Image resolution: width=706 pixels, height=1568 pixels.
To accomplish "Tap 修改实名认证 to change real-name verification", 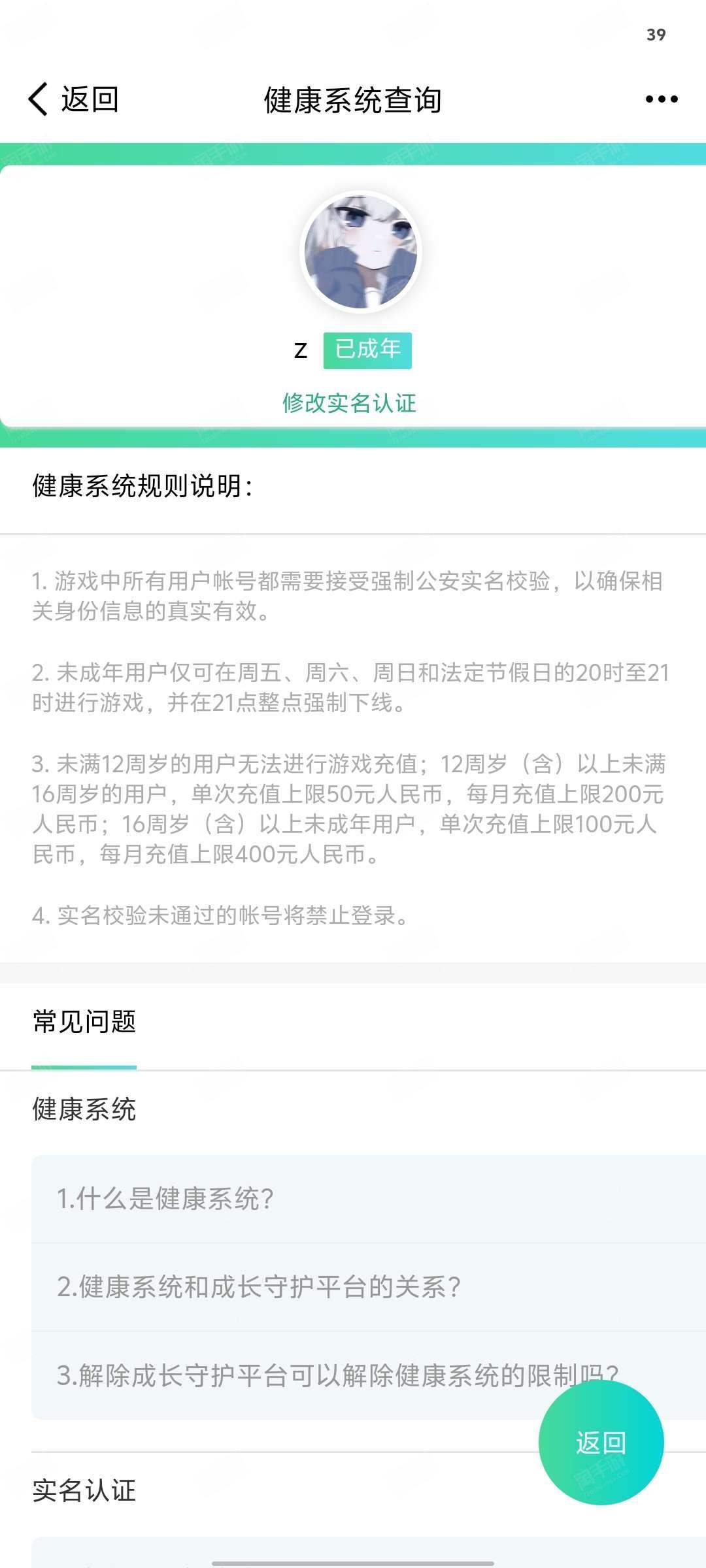I will (349, 403).
